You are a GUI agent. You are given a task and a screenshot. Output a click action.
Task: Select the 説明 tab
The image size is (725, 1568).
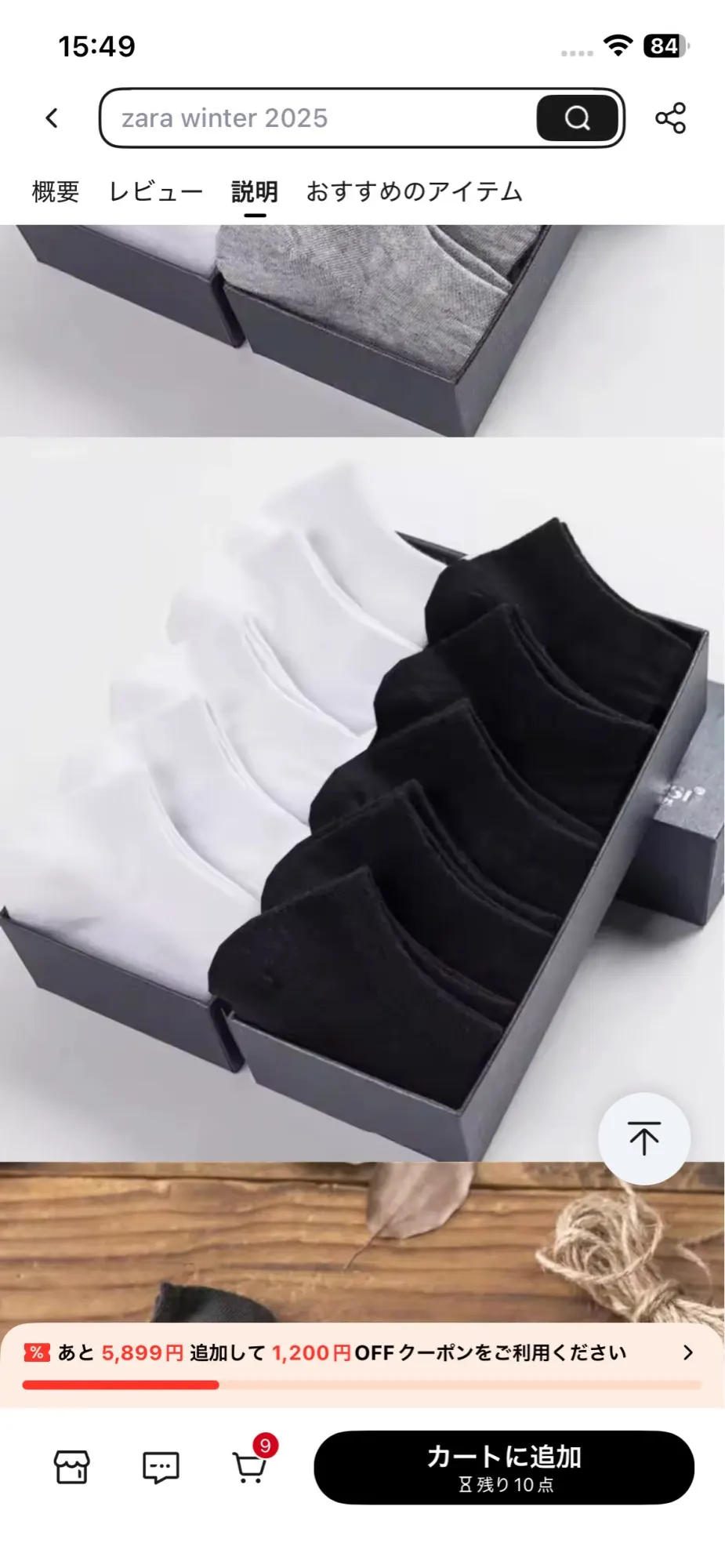(255, 191)
